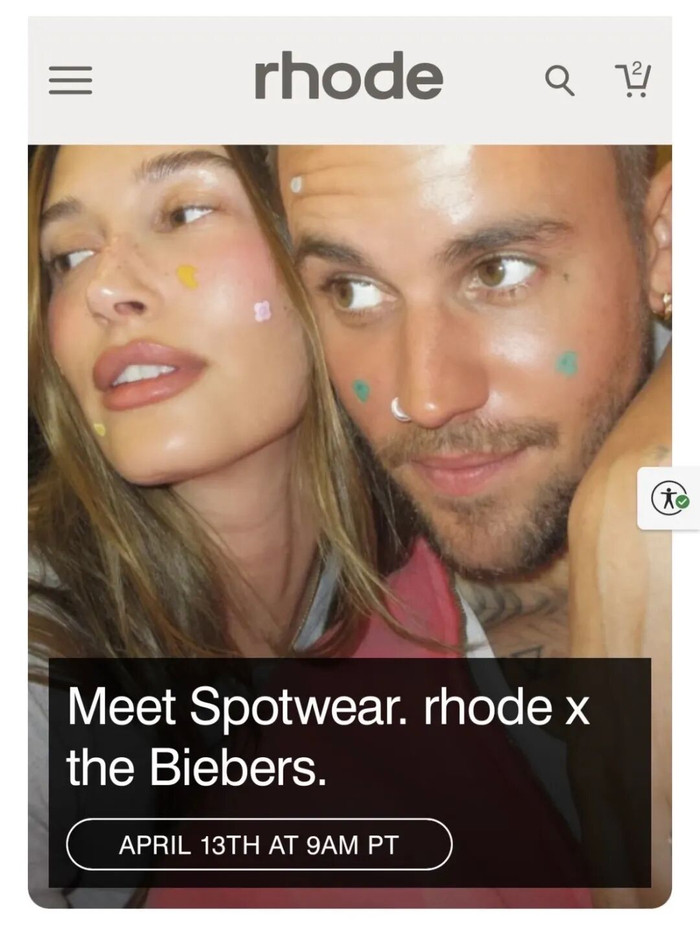This screenshot has width=700, height=942.
Task: View the shopping cart
Action: click(x=634, y=79)
